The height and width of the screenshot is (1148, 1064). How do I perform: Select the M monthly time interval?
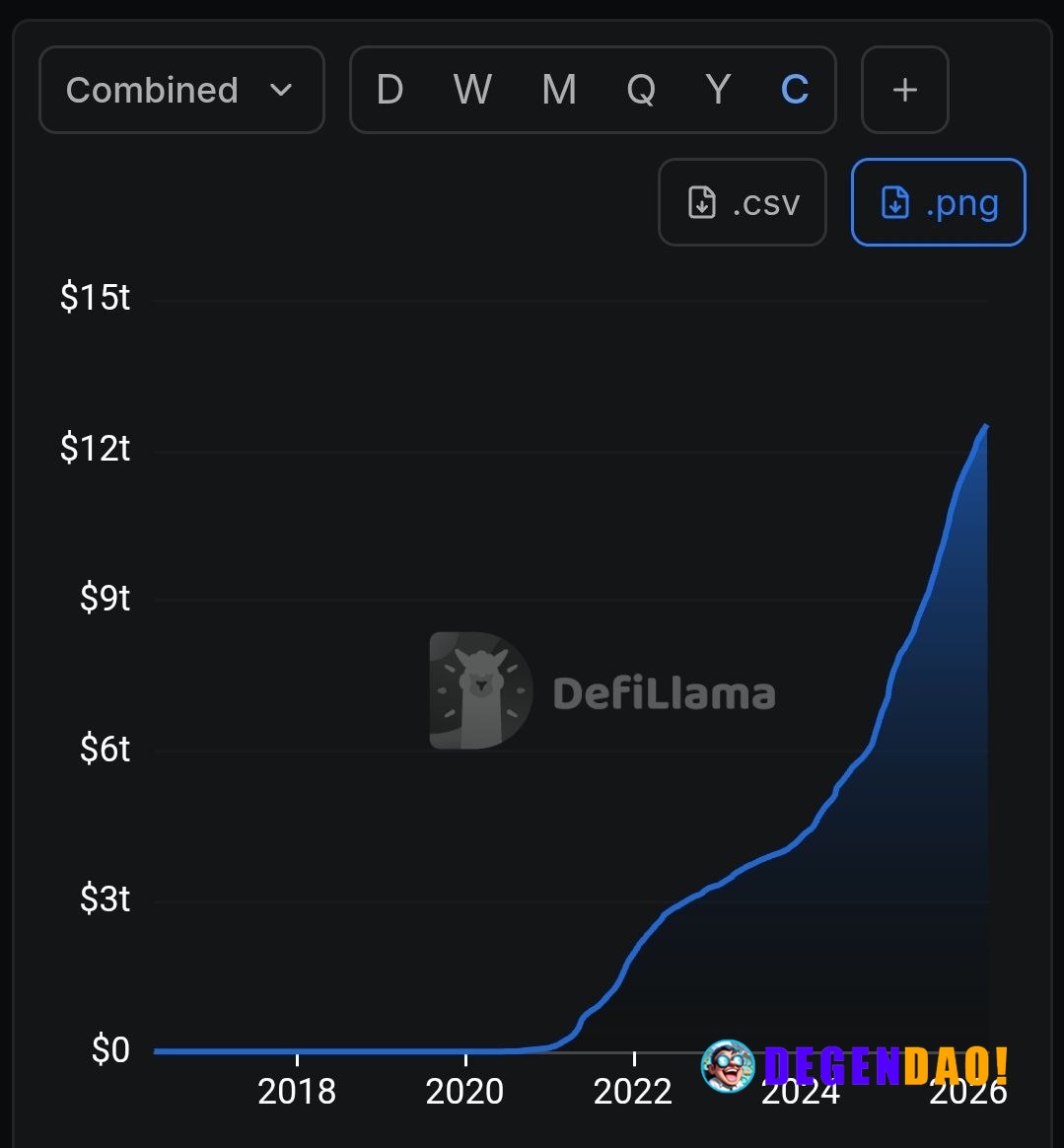click(x=558, y=90)
